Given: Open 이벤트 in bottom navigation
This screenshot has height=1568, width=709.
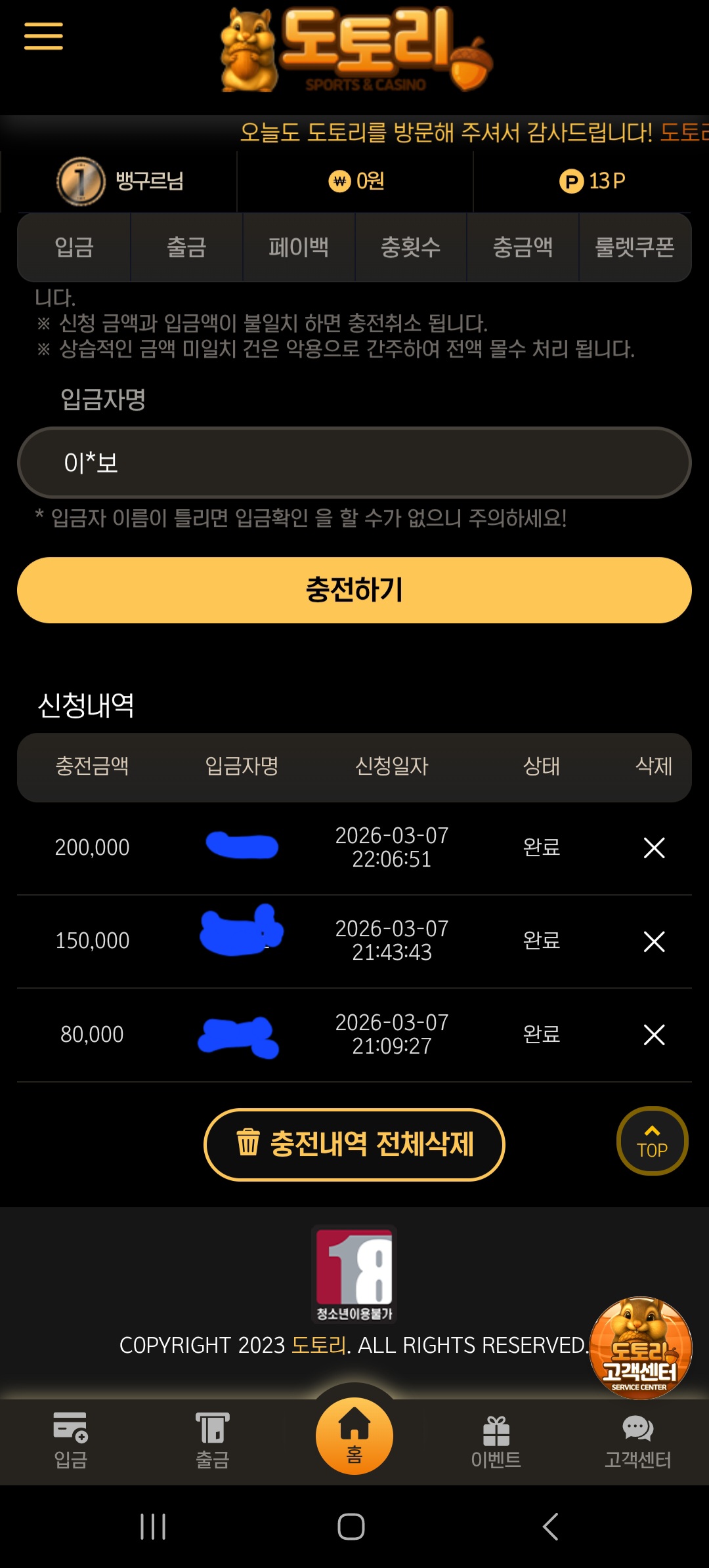Looking at the screenshot, I should pyautogui.click(x=496, y=1441).
